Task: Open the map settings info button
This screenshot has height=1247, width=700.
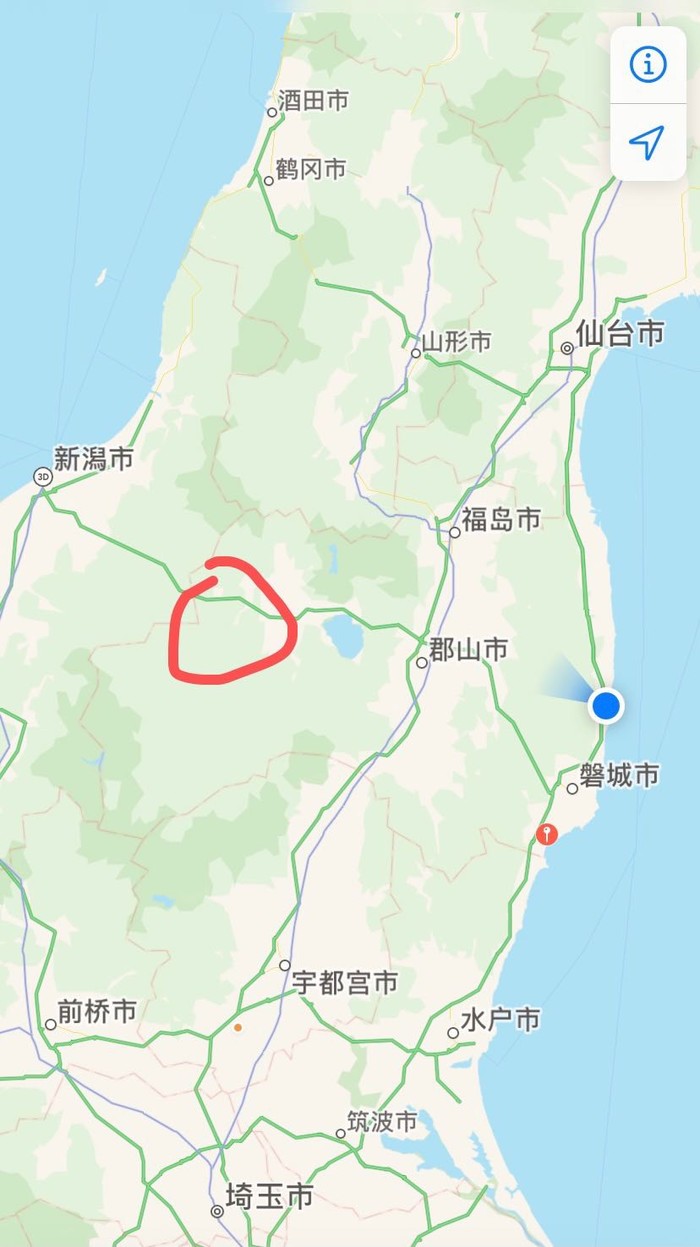Action: point(648,65)
